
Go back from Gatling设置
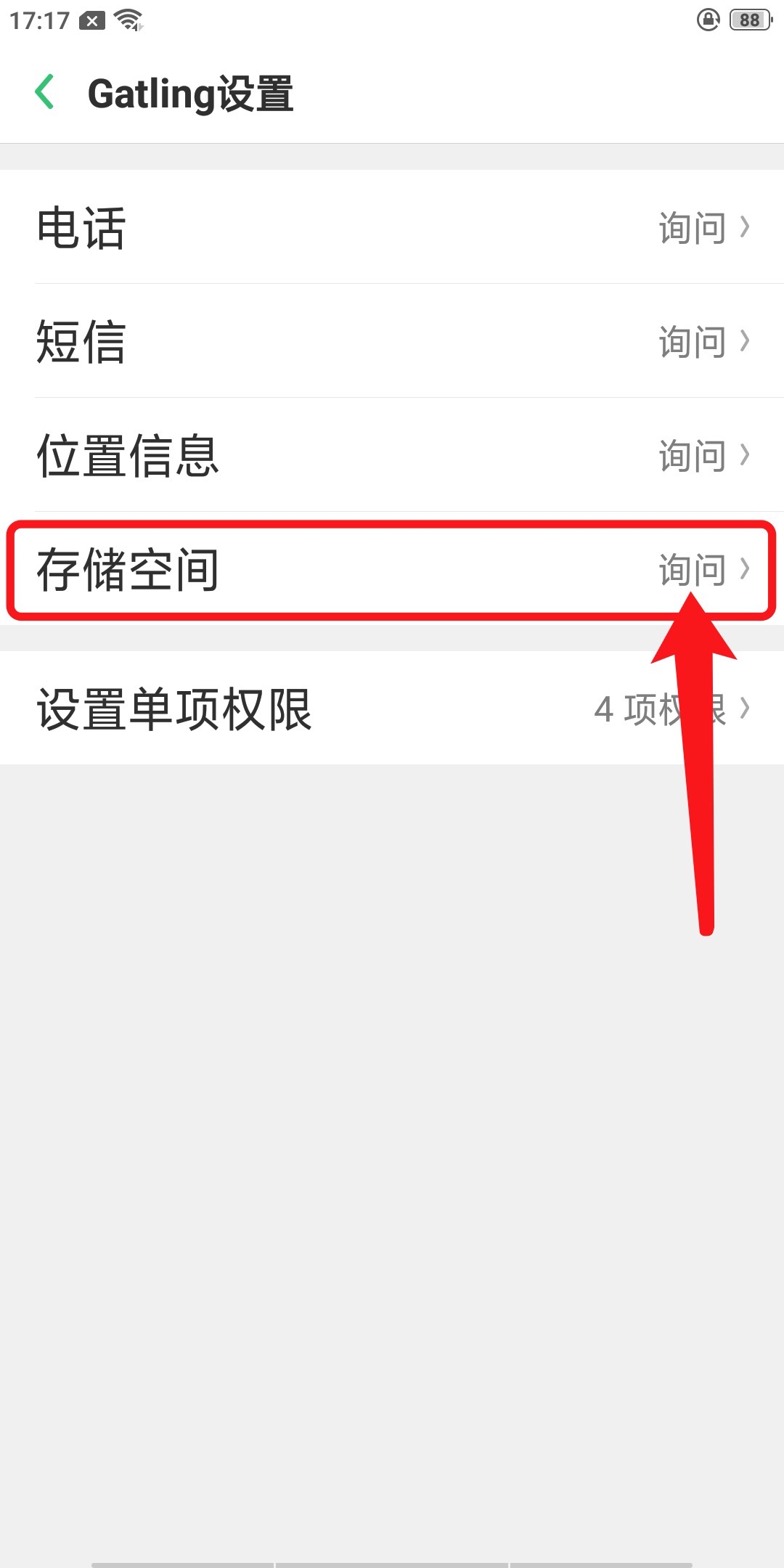(x=45, y=93)
